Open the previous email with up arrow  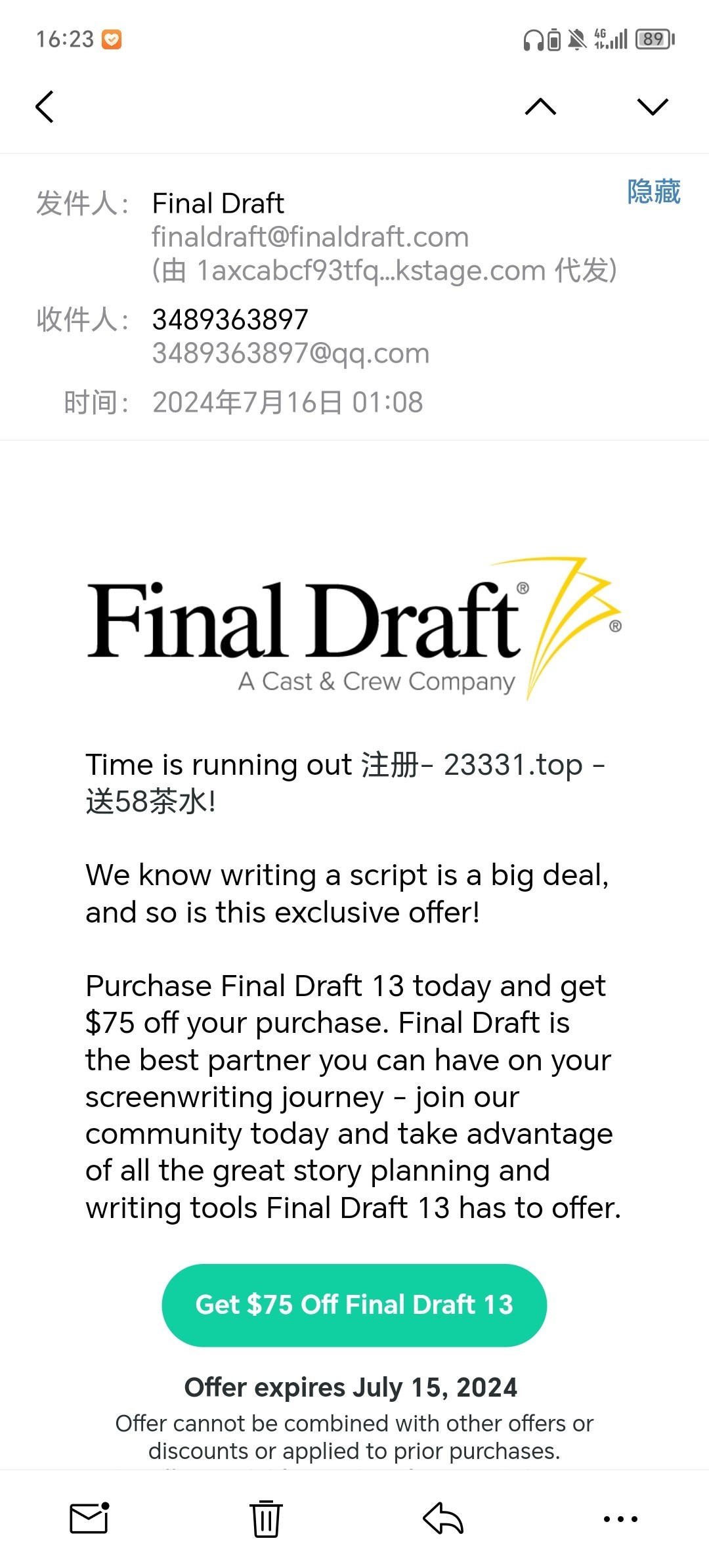[540, 106]
